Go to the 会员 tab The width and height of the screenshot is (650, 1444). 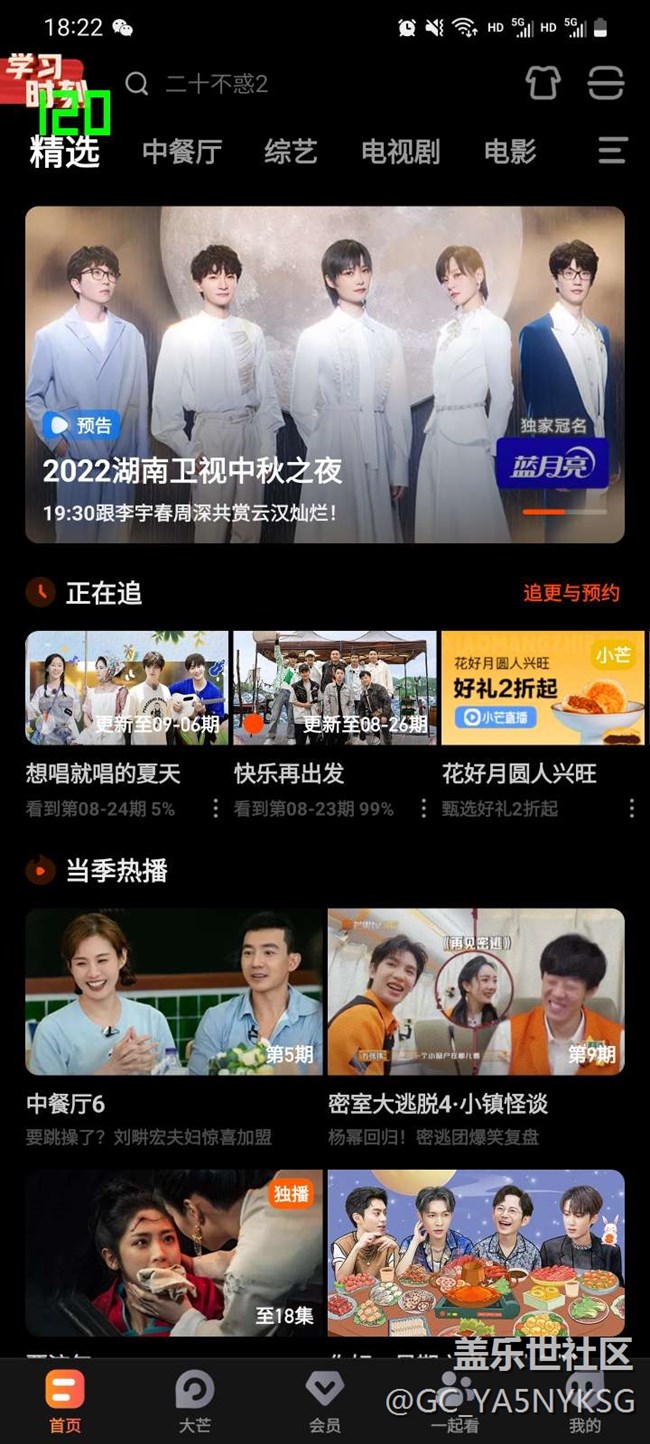pyautogui.click(x=324, y=1401)
